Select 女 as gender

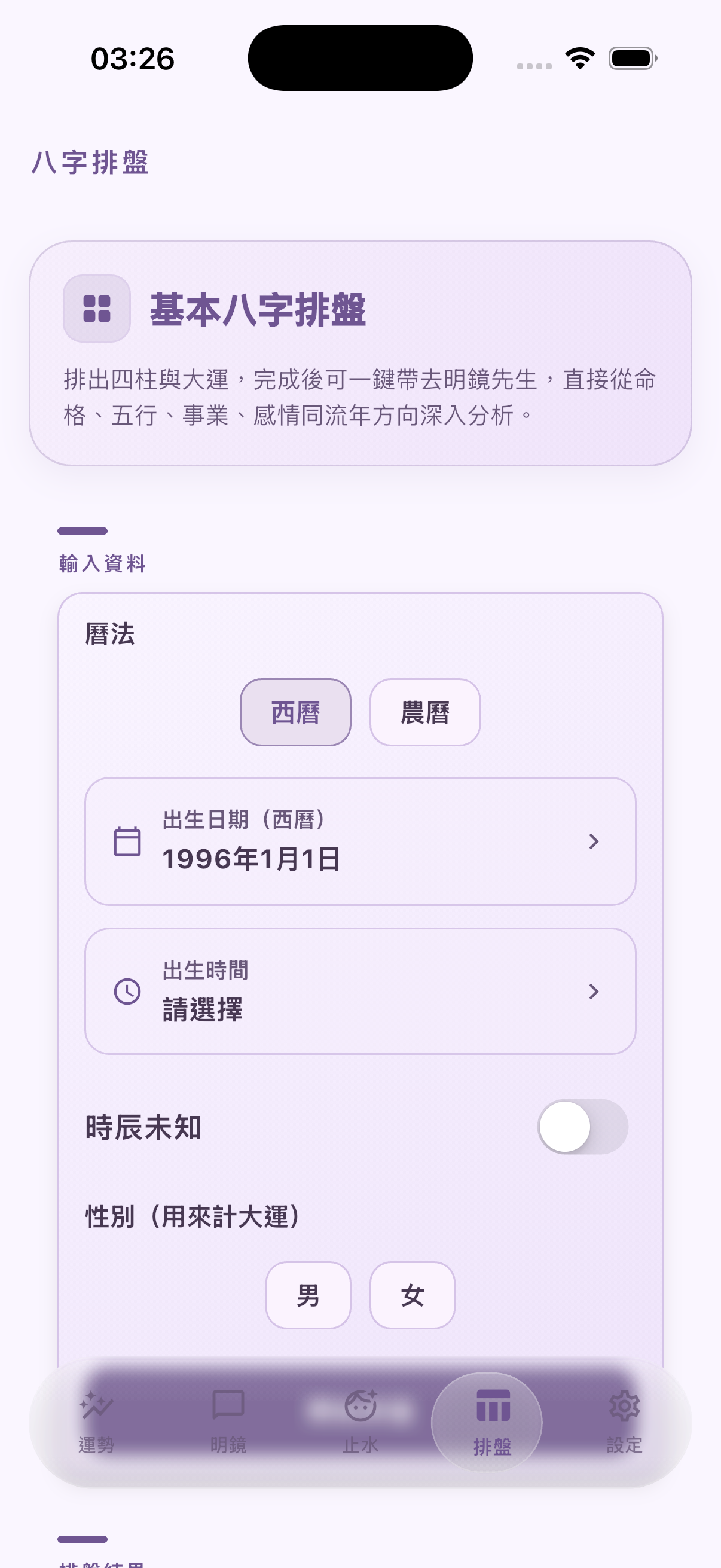[x=412, y=1295]
